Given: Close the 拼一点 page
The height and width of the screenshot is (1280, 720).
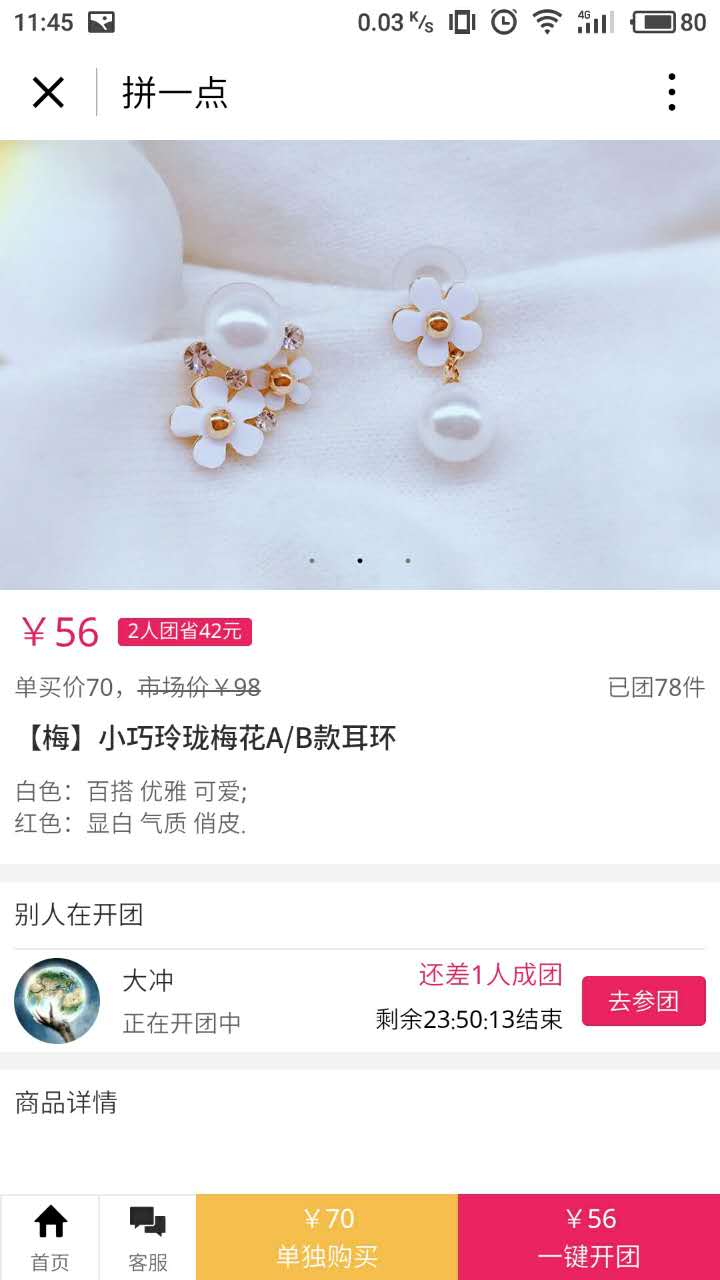Looking at the screenshot, I should tap(48, 92).
